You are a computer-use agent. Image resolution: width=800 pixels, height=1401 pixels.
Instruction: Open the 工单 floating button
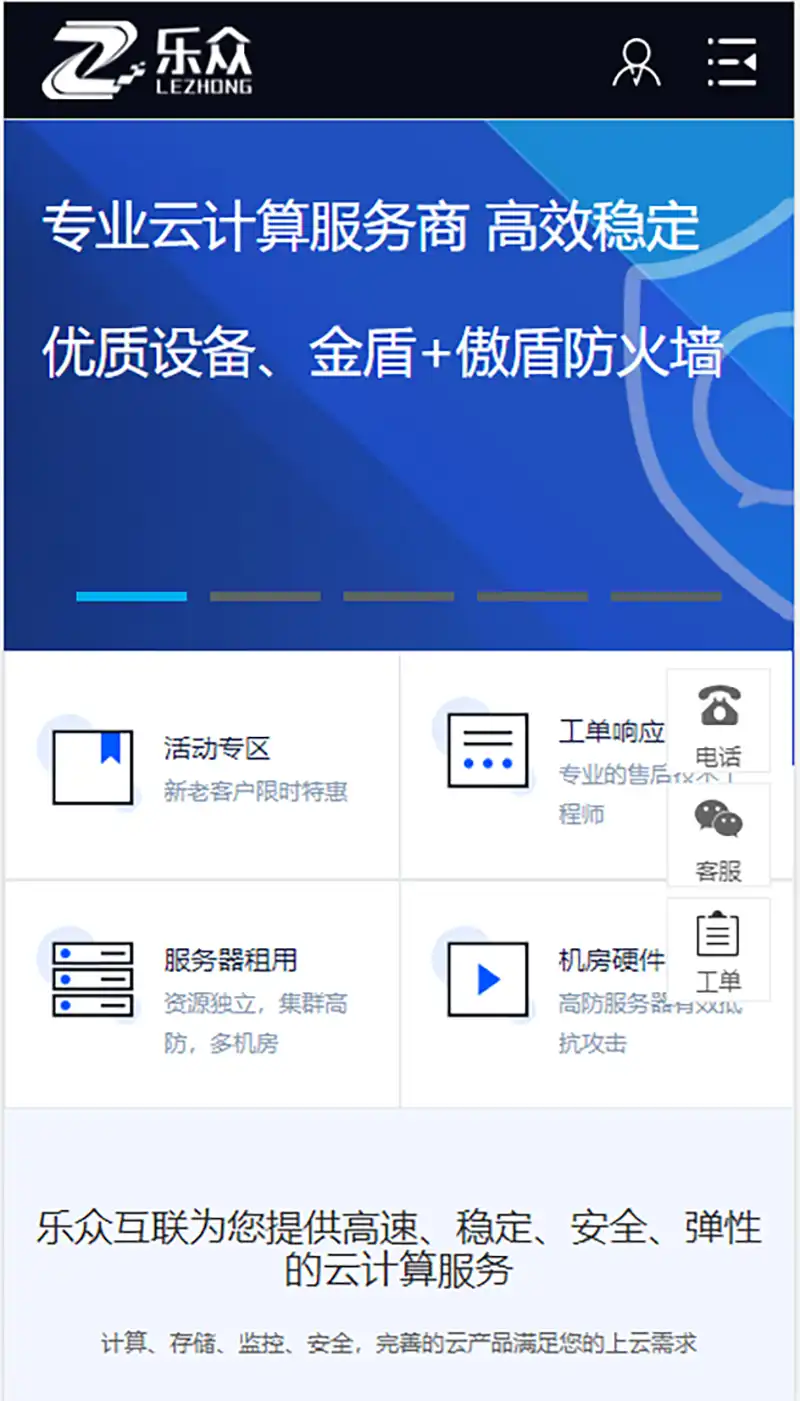[x=718, y=950]
